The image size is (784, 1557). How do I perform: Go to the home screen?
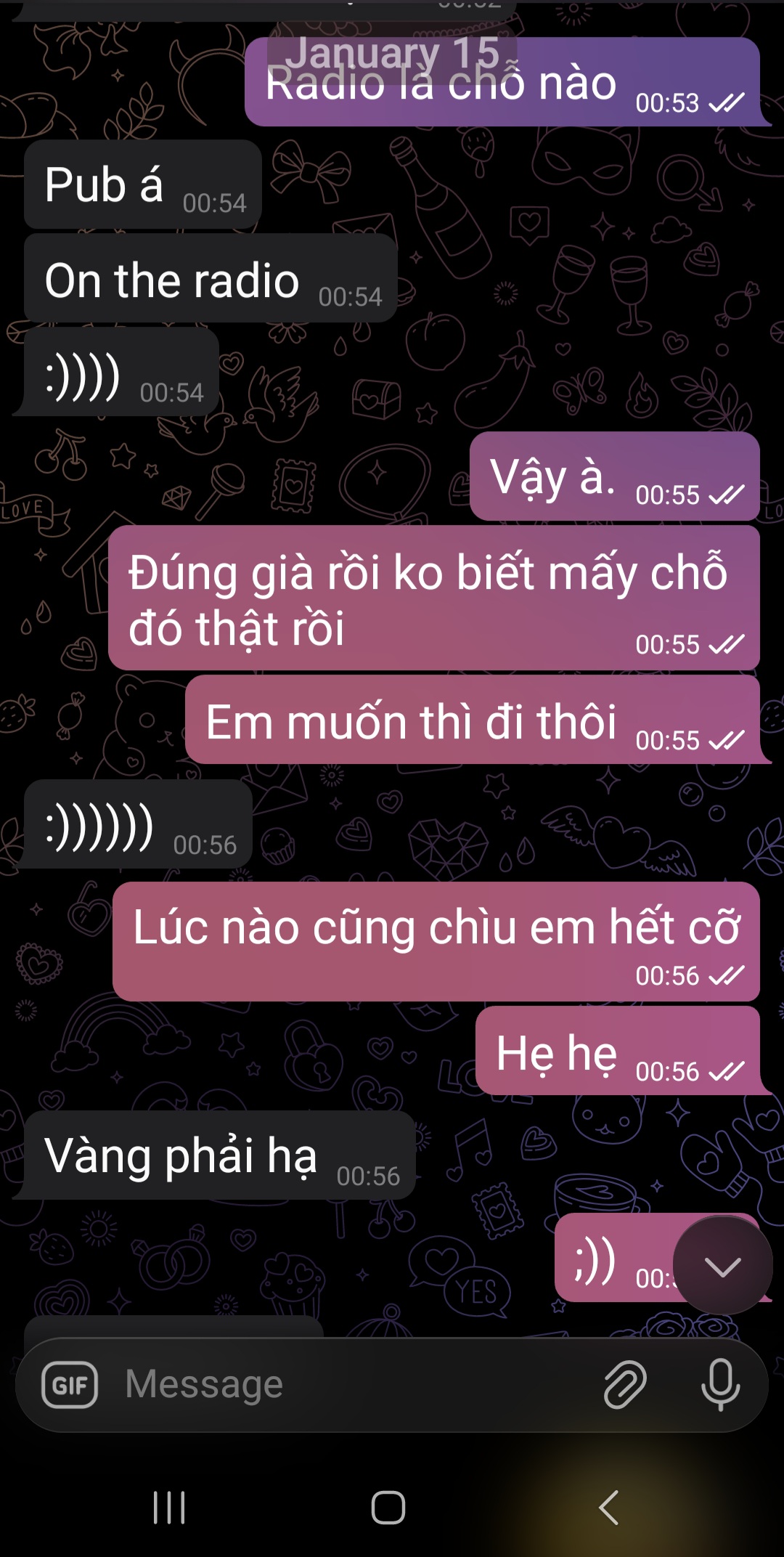(388, 1508)
